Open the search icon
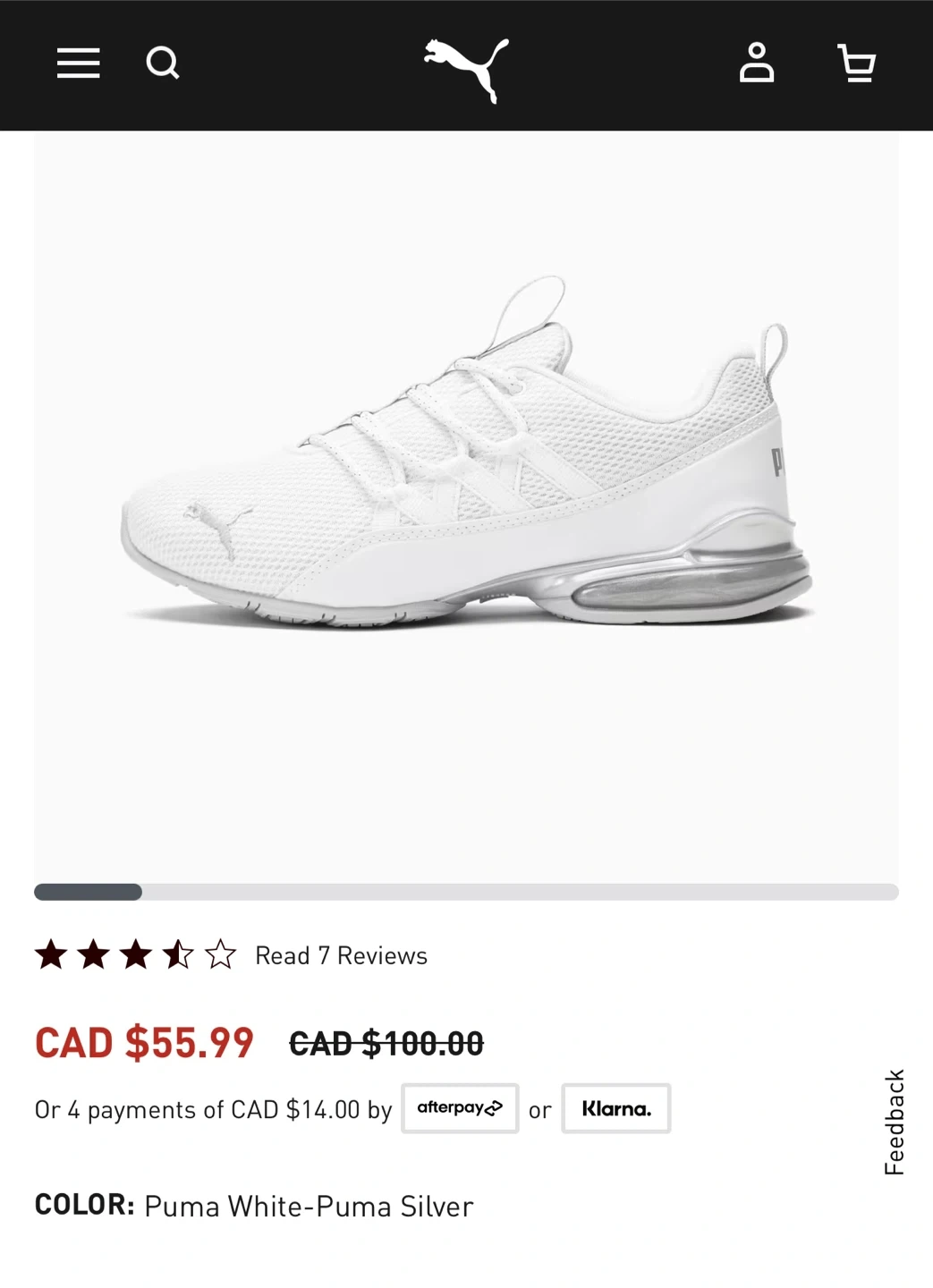This screenshot has width=933, height=1288. coord(162,64)
